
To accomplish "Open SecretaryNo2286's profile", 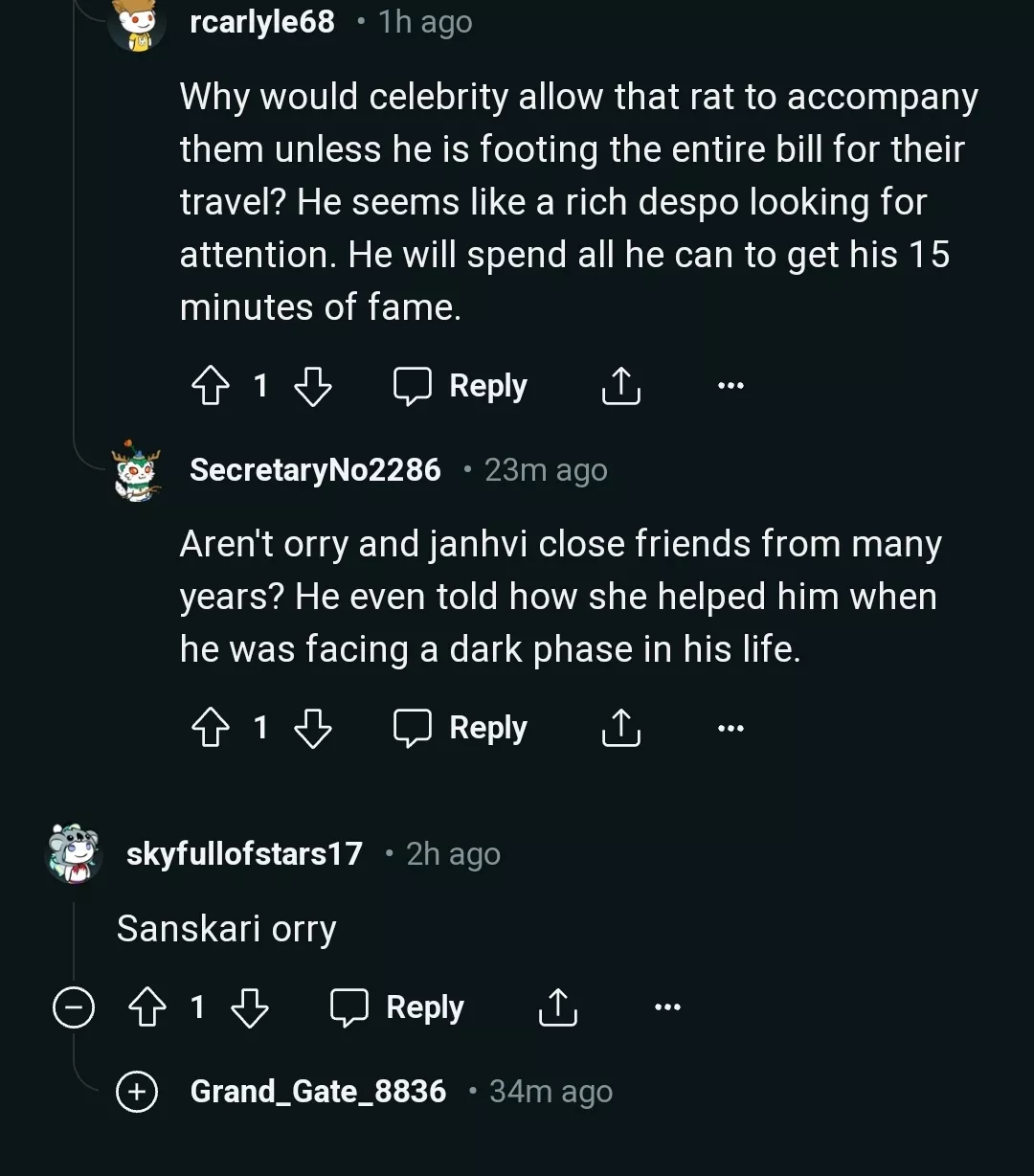I will click(x=315, y=470).
